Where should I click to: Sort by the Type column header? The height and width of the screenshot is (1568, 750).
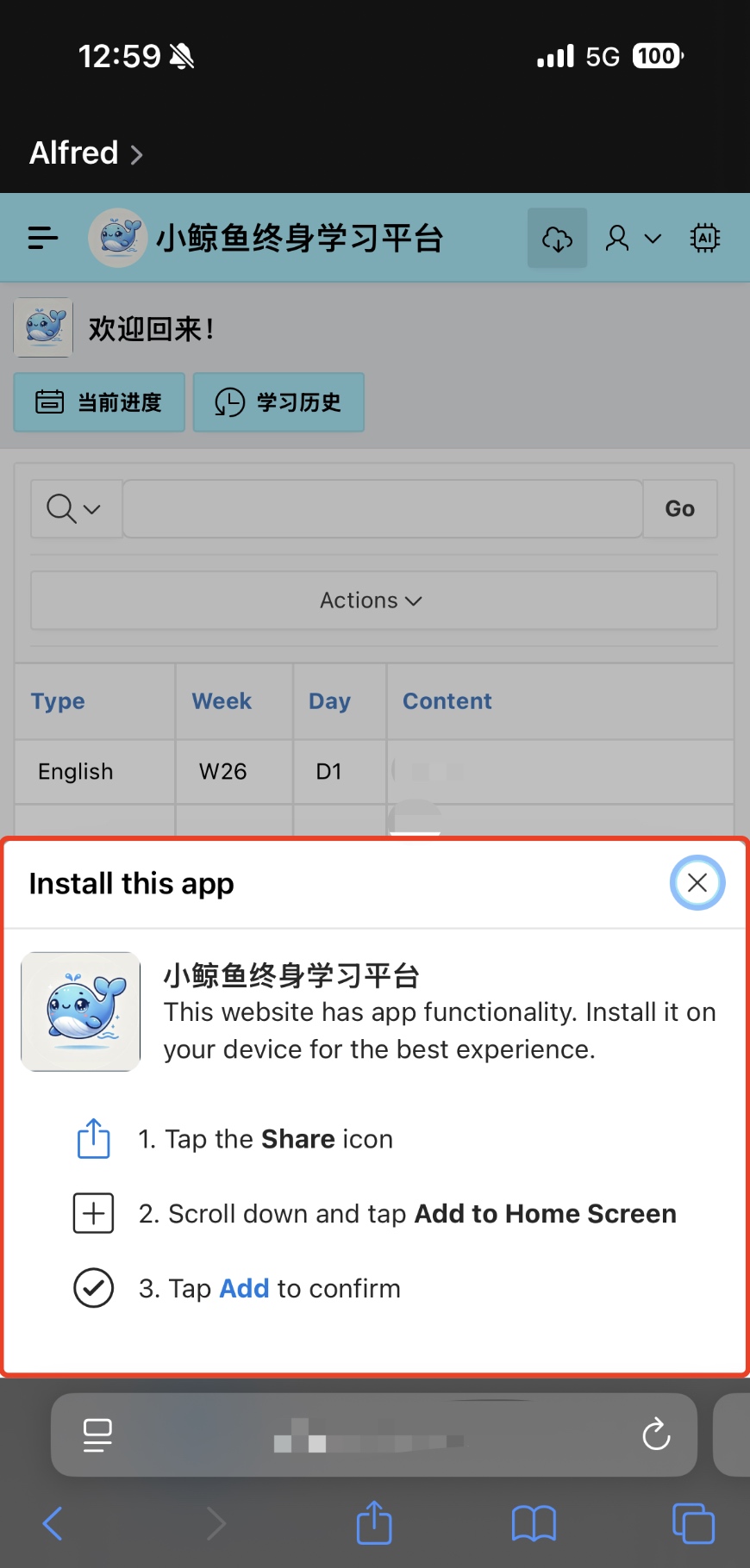point(58,701)
